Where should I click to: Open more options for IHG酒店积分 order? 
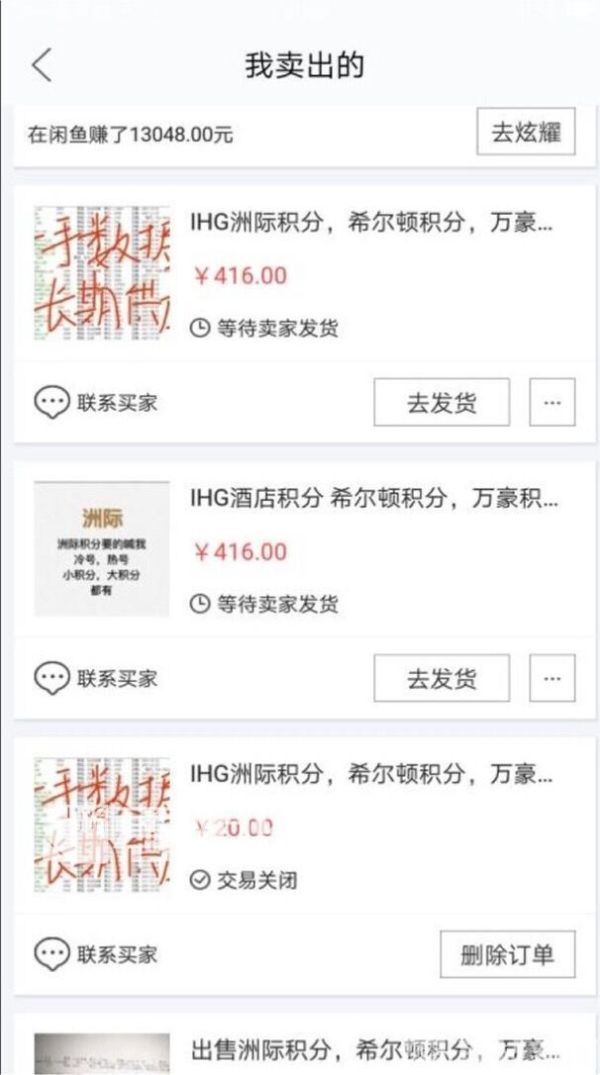552,678
